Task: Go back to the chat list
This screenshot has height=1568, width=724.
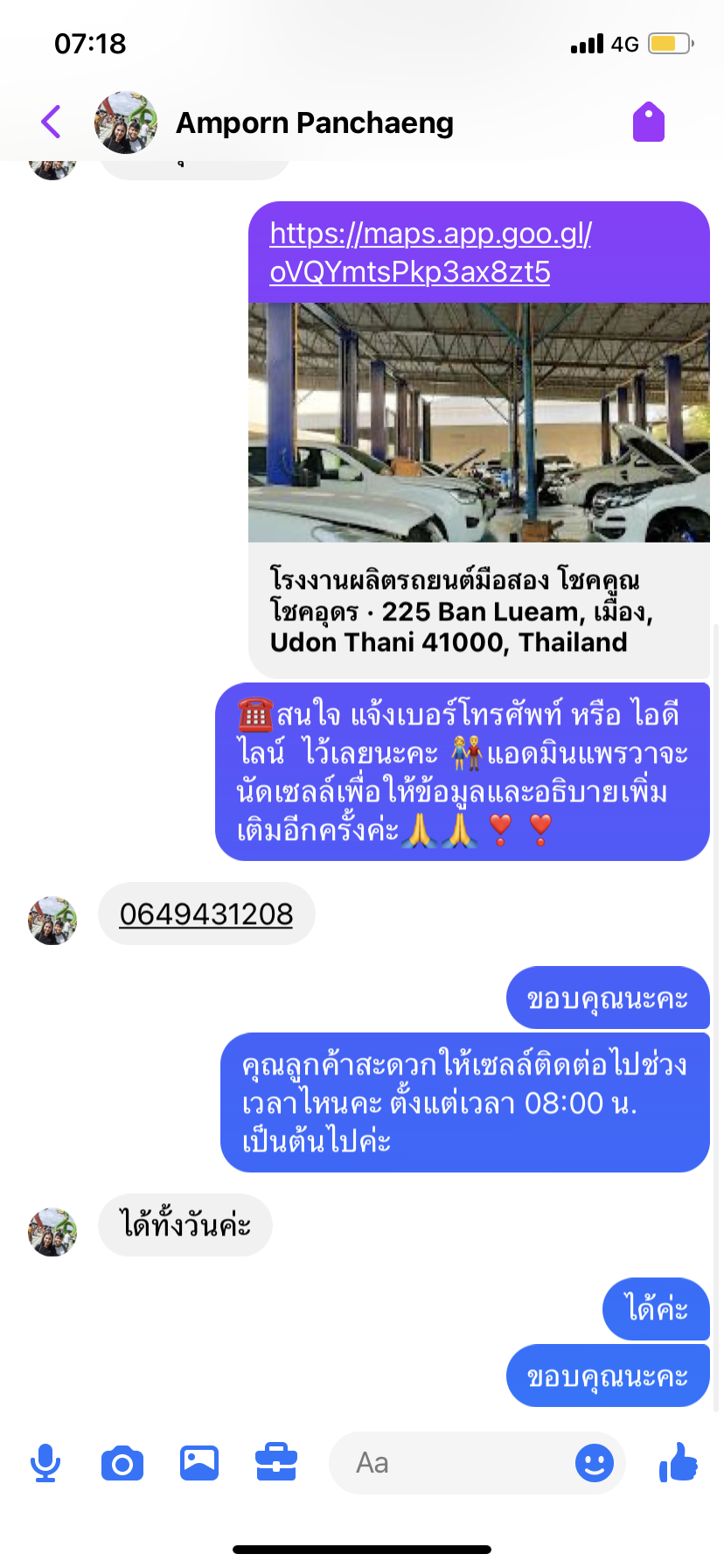Action: pyautogui.click(x=51, y=122)
